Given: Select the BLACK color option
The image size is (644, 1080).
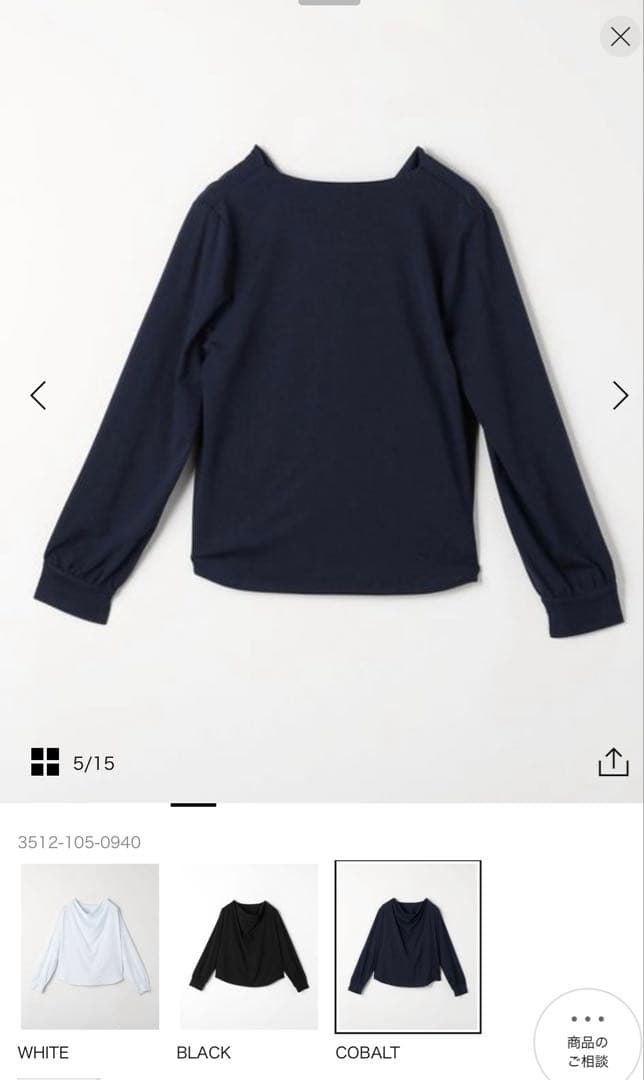Looking at the screenshot, I should [249, 946].
